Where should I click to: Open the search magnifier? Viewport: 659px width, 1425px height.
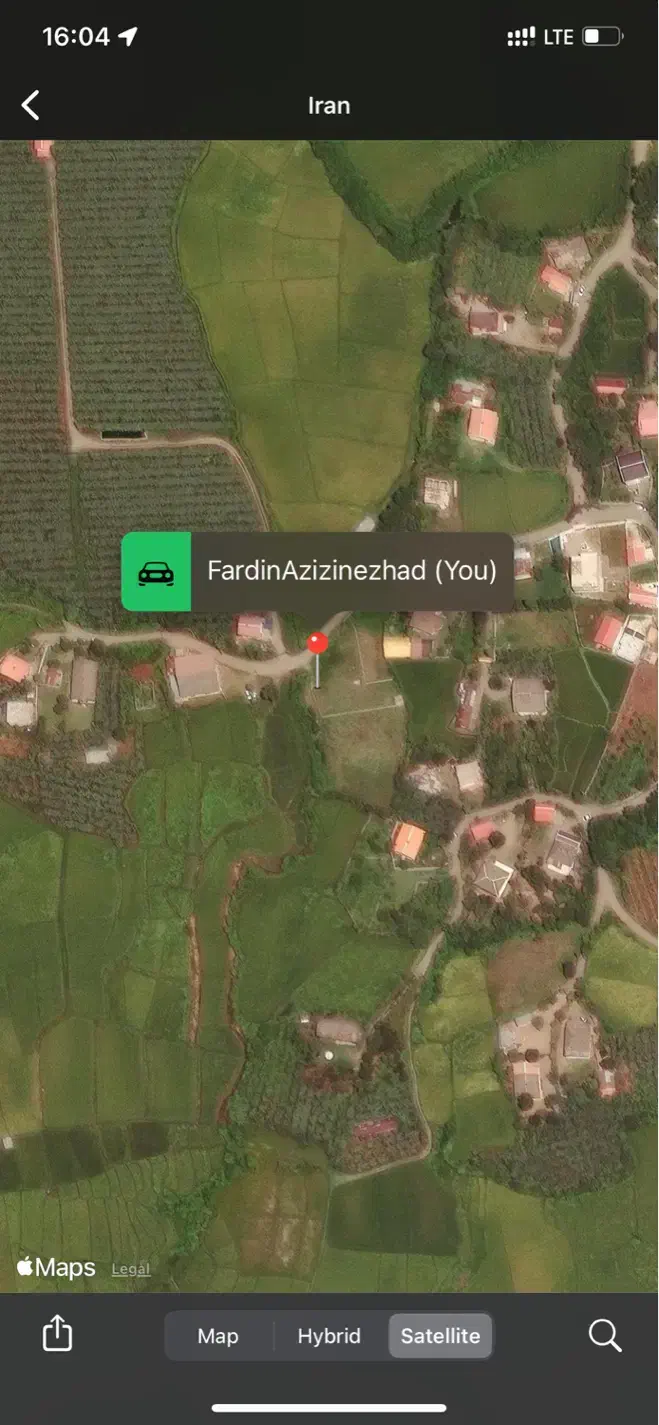pyautogui.click(x=604, y=1335)
